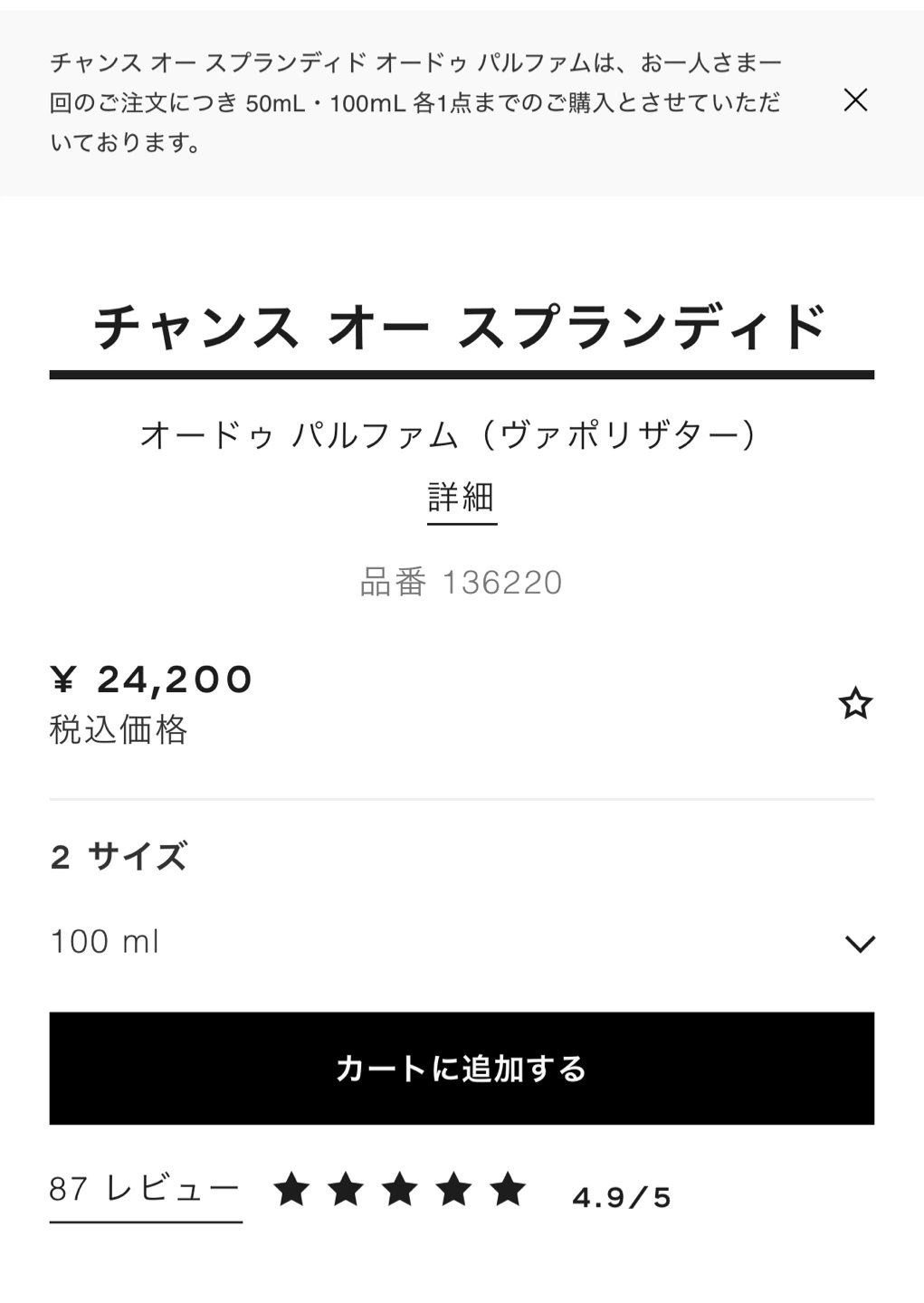Dismiss the purchase limit notice banner
This screenshot has height=1303, width=924.
coord(855,100)
